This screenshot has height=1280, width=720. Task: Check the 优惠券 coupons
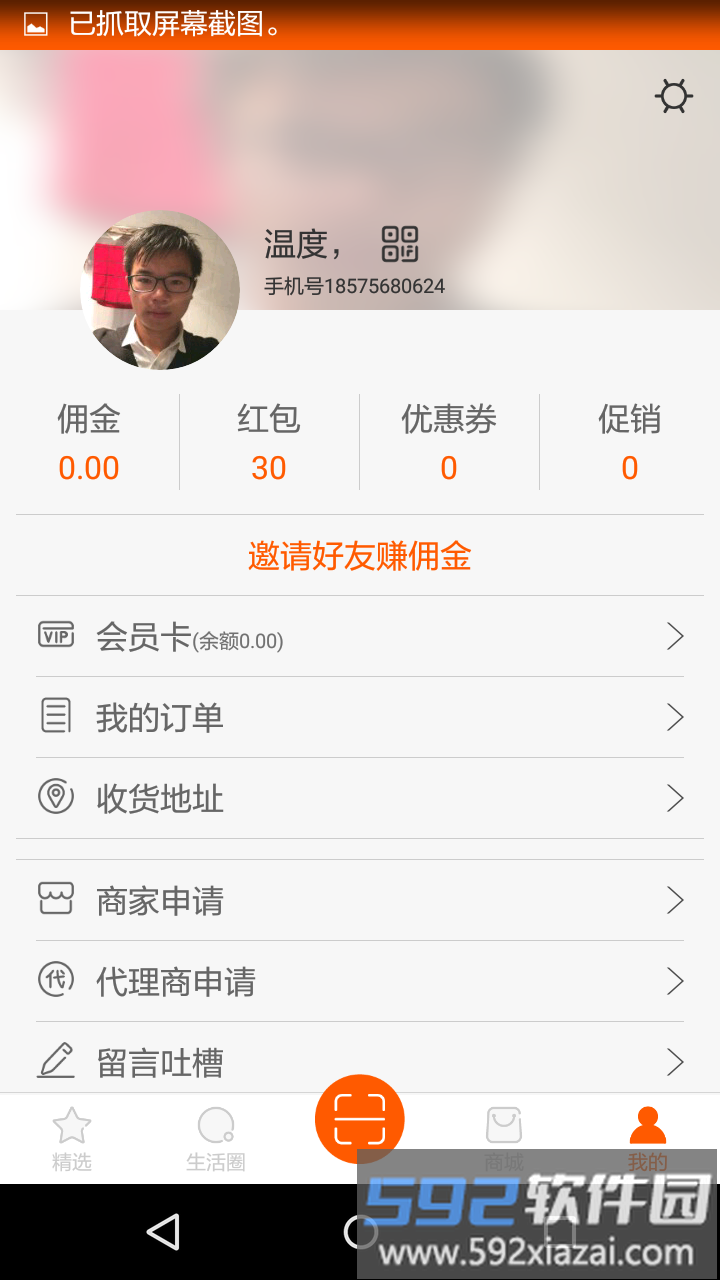[x=449, y=443]
